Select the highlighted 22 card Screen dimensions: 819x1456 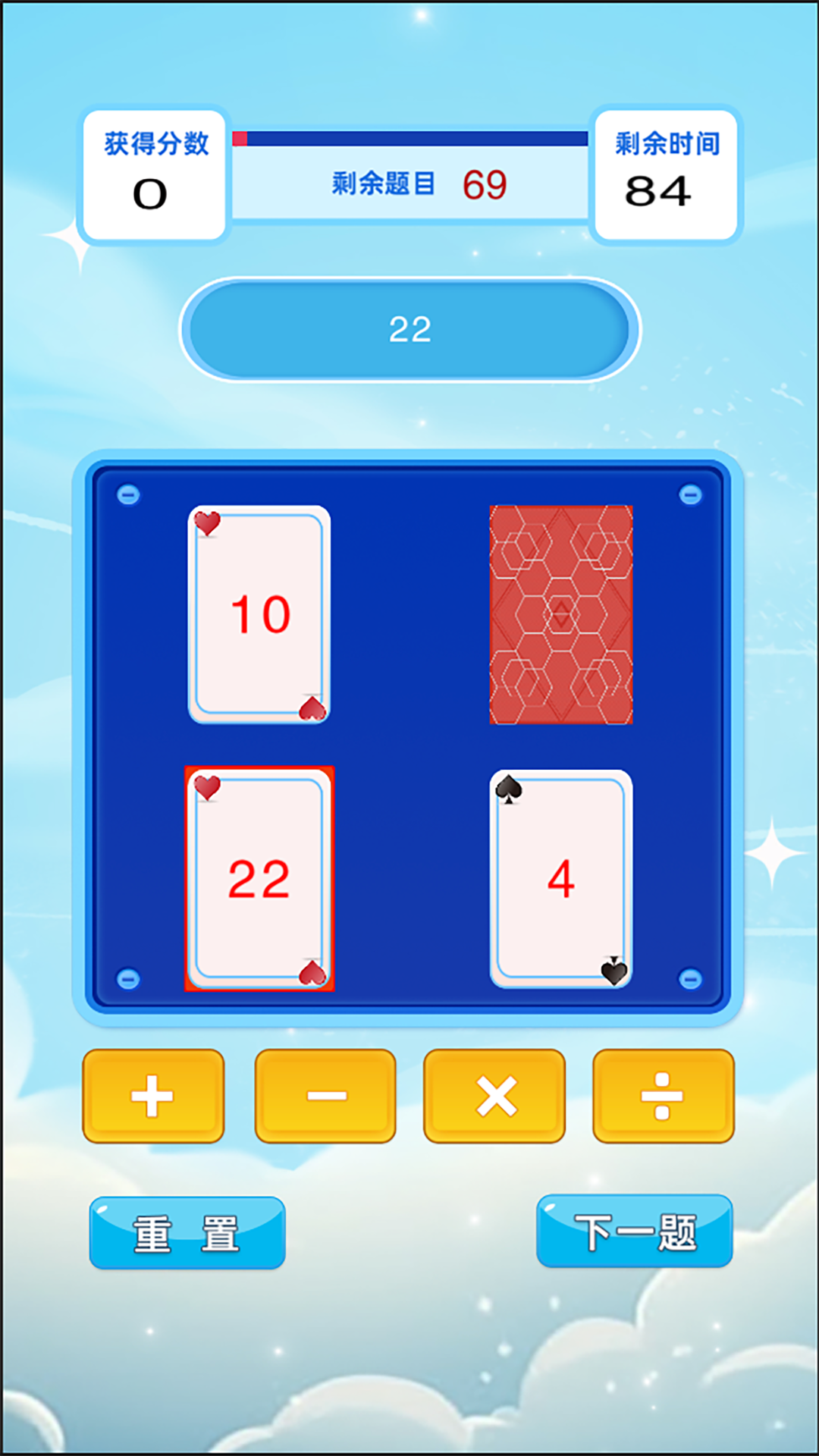click(x=259, y=879)
